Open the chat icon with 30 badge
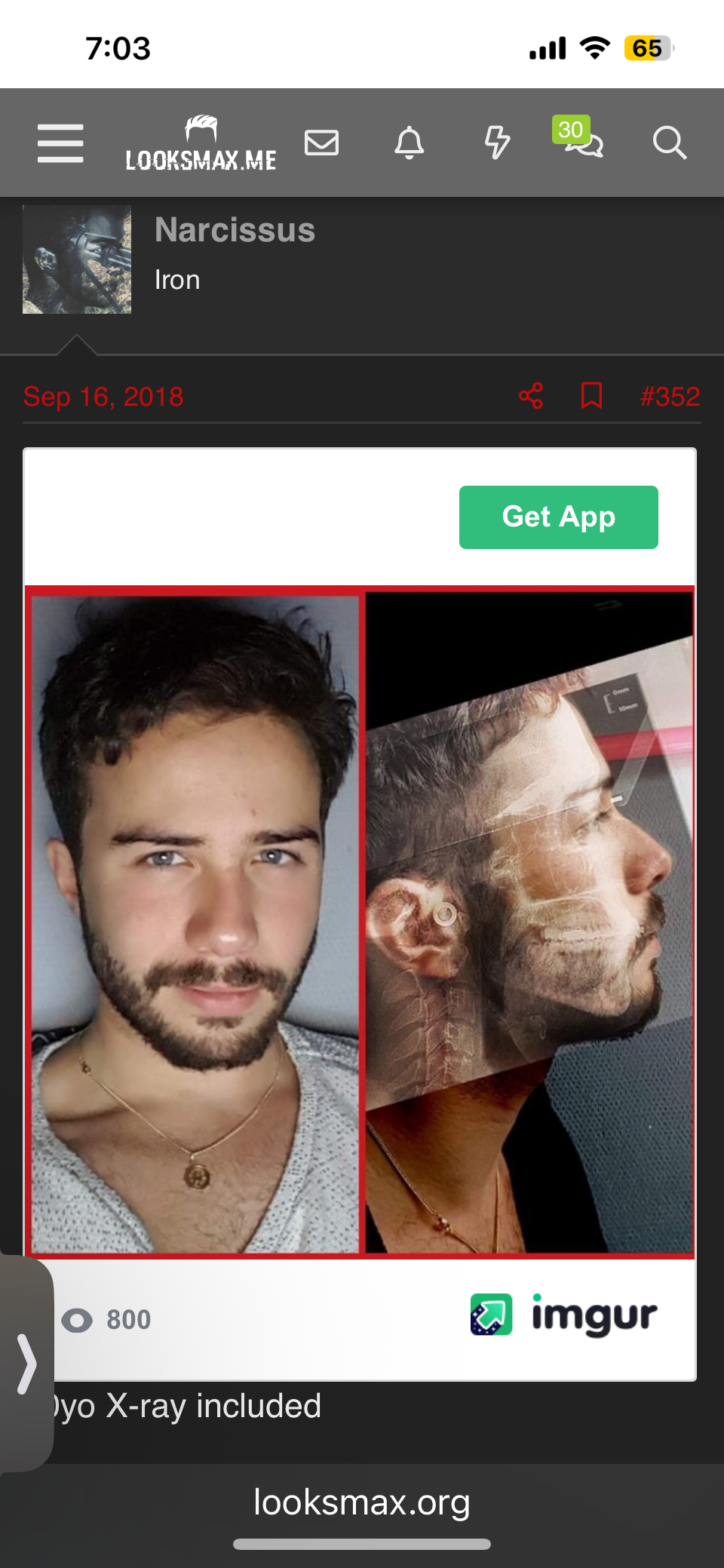The height and width of the screenshot is (1568, 724). [584, 141]
